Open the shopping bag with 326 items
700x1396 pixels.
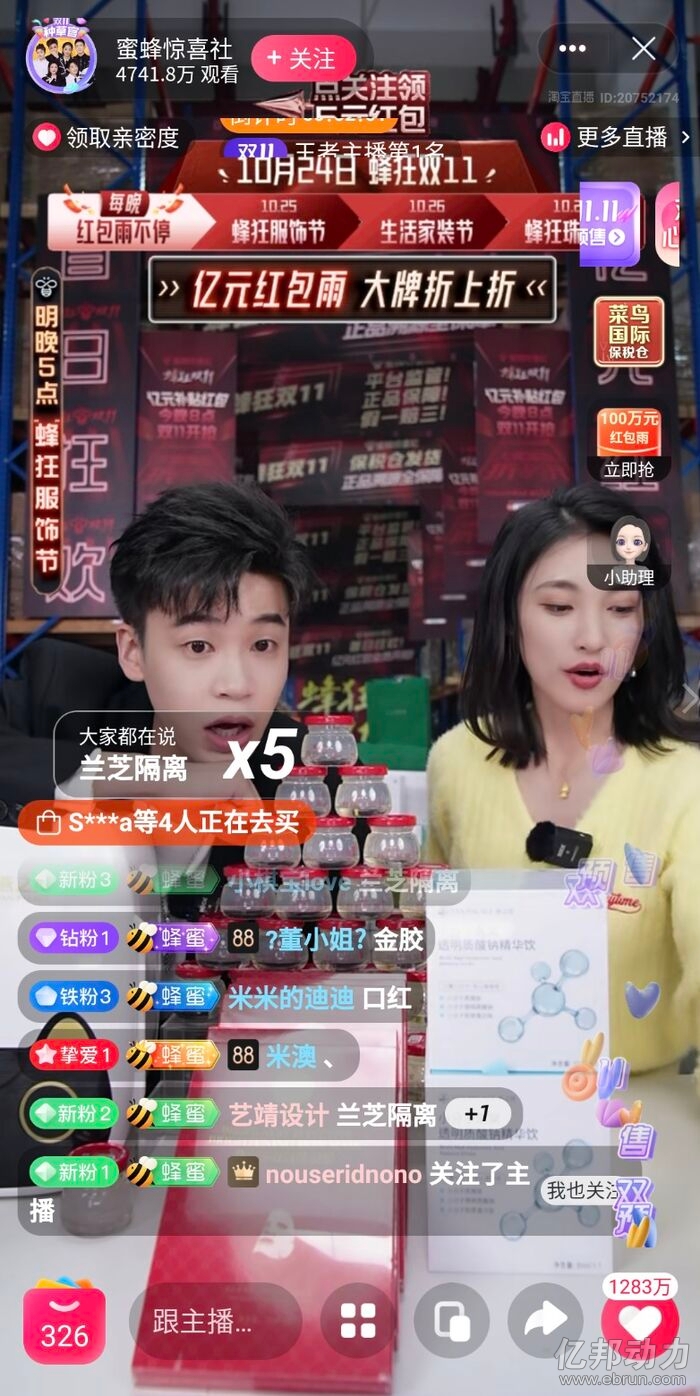point(65,1322)
